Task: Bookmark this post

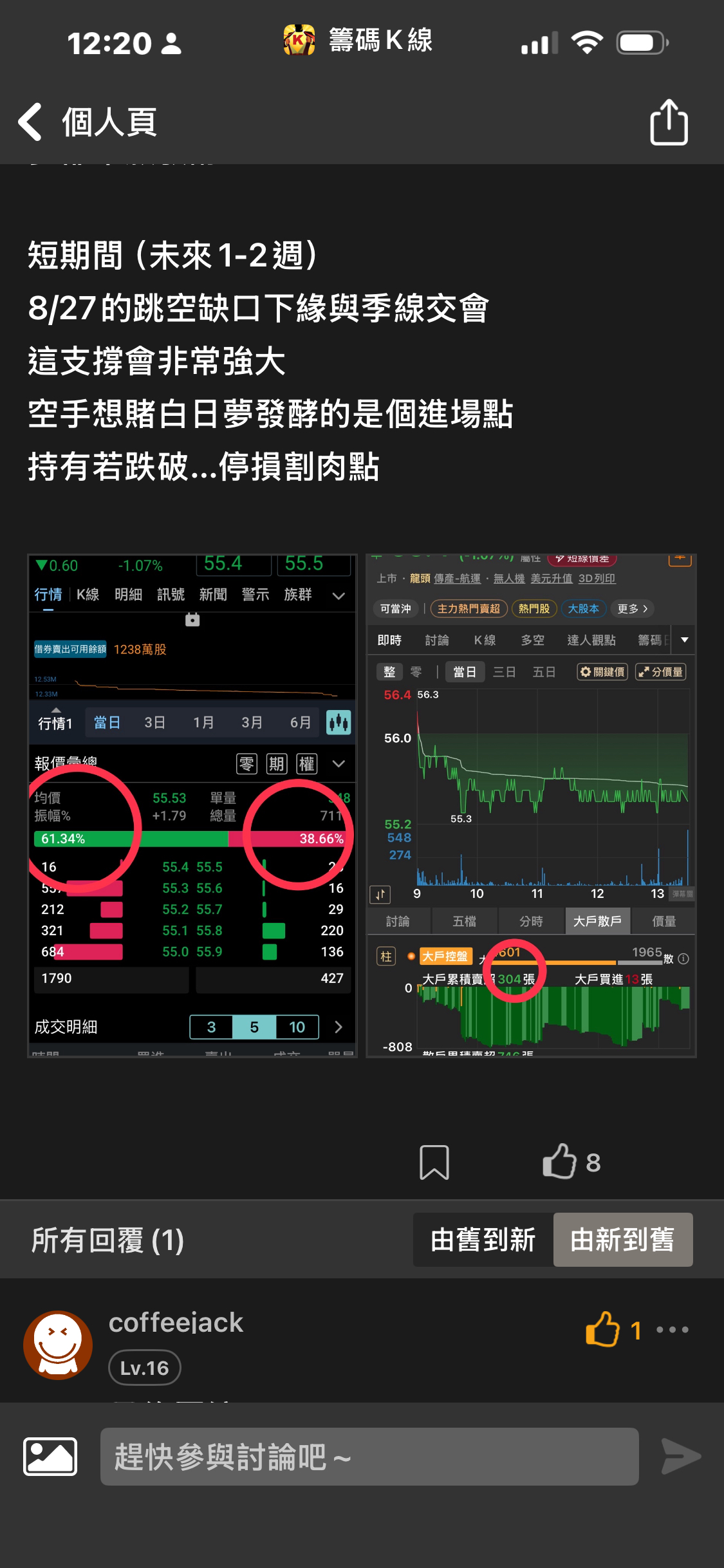Action: tap(434, 1162)
